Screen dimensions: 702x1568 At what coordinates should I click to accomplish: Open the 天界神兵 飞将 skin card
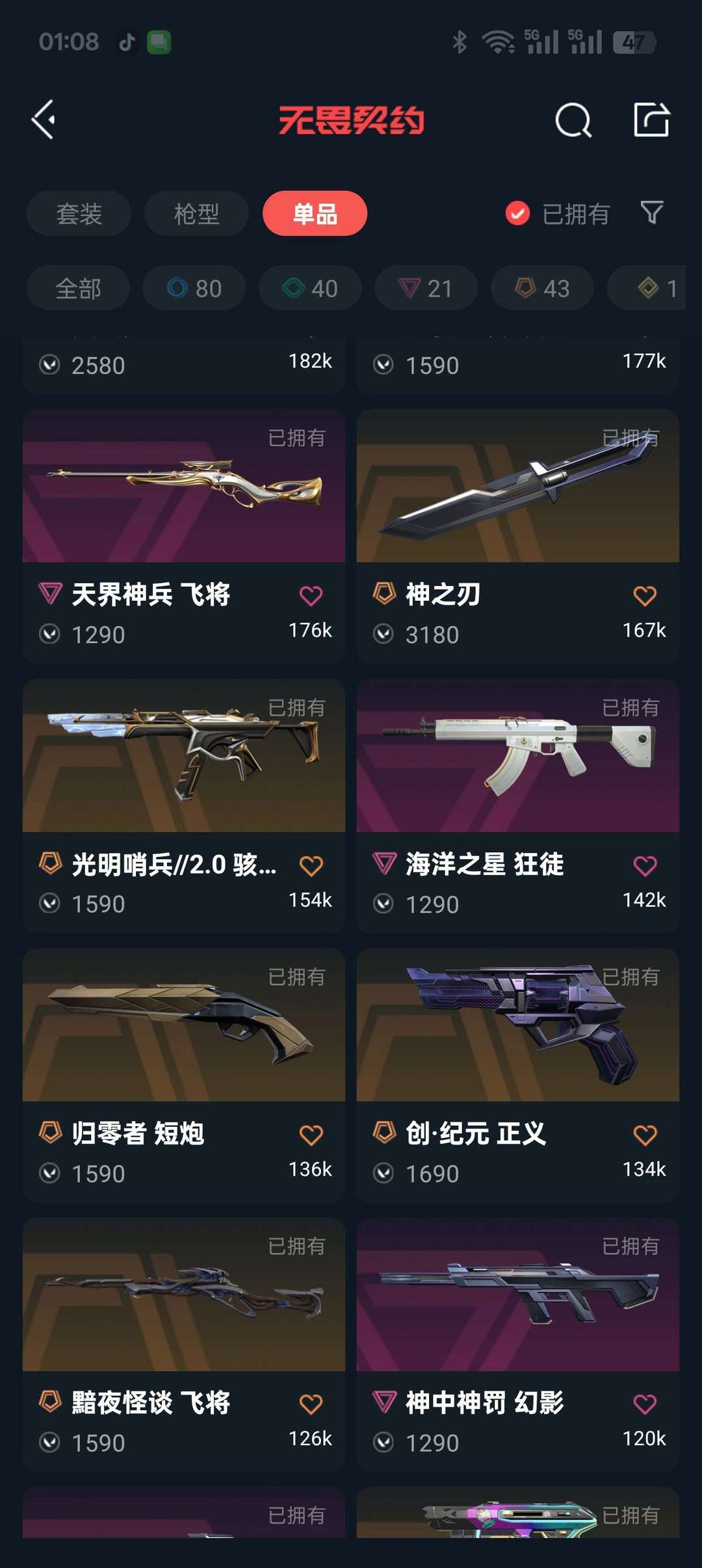click(184, 536)
